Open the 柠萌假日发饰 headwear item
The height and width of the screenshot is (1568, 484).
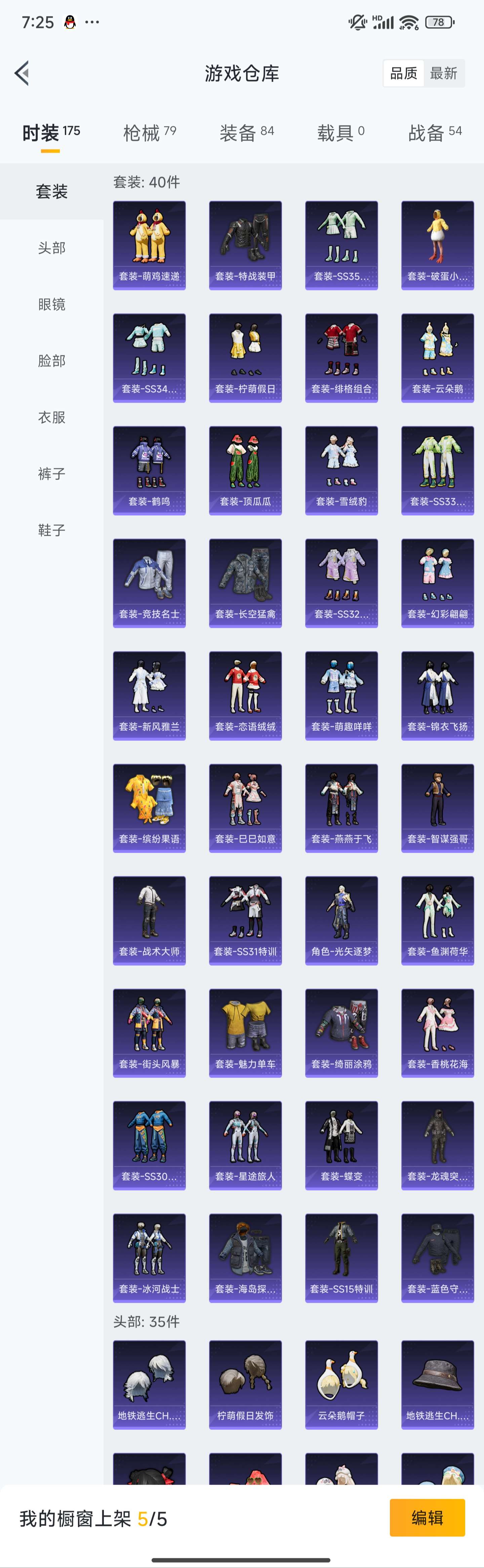coord(245,1384)
